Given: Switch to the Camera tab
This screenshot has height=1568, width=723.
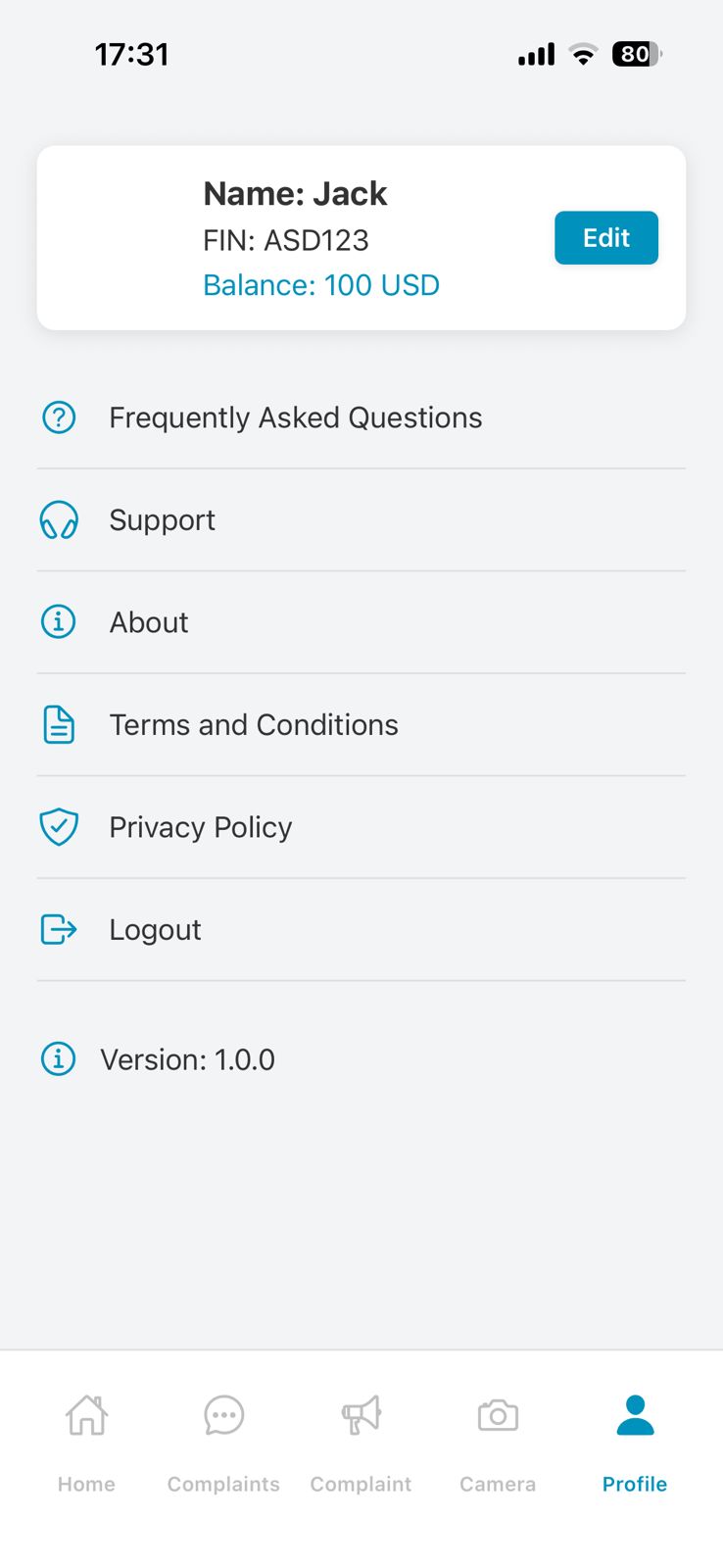Looking at the screenshot, I should point(497,1441).
